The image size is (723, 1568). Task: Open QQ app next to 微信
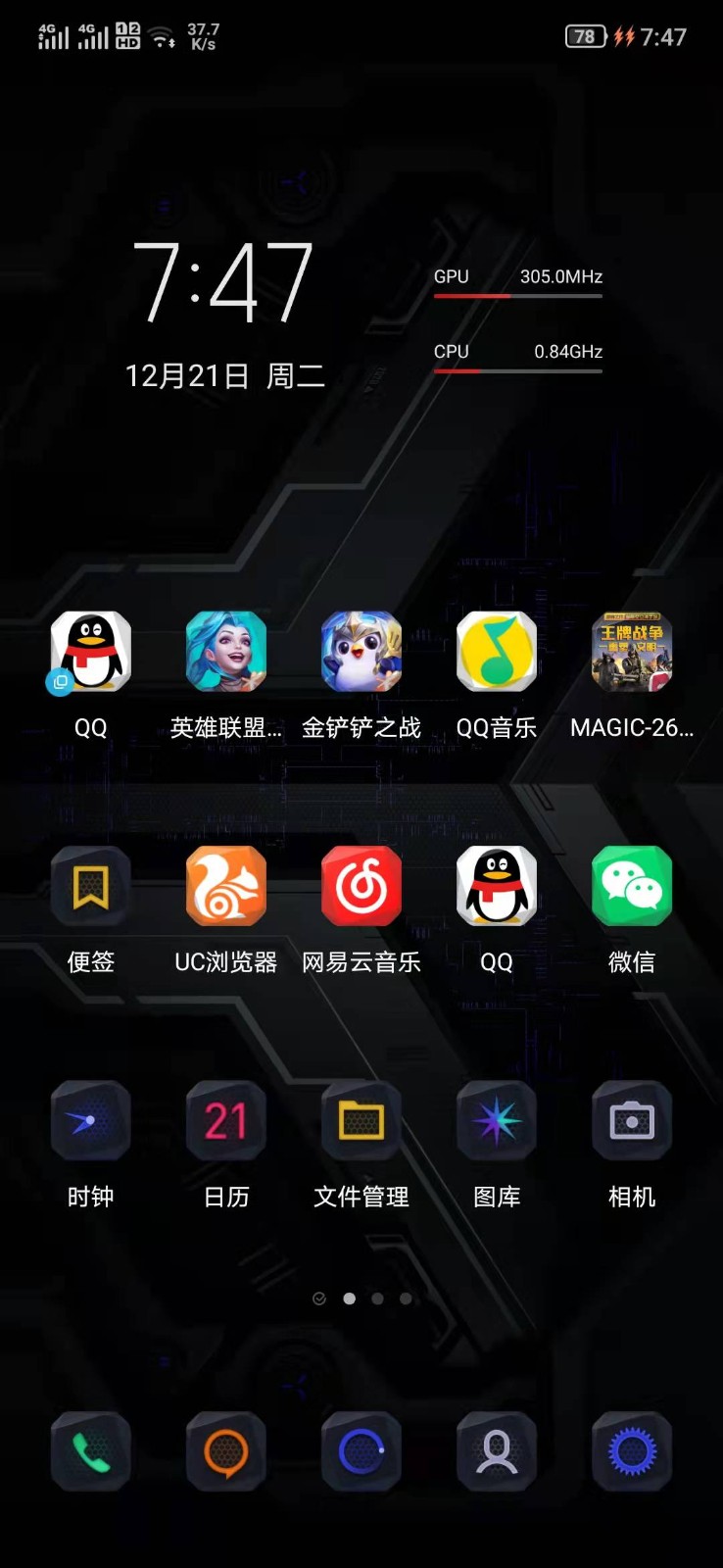[x=496, y=886]
